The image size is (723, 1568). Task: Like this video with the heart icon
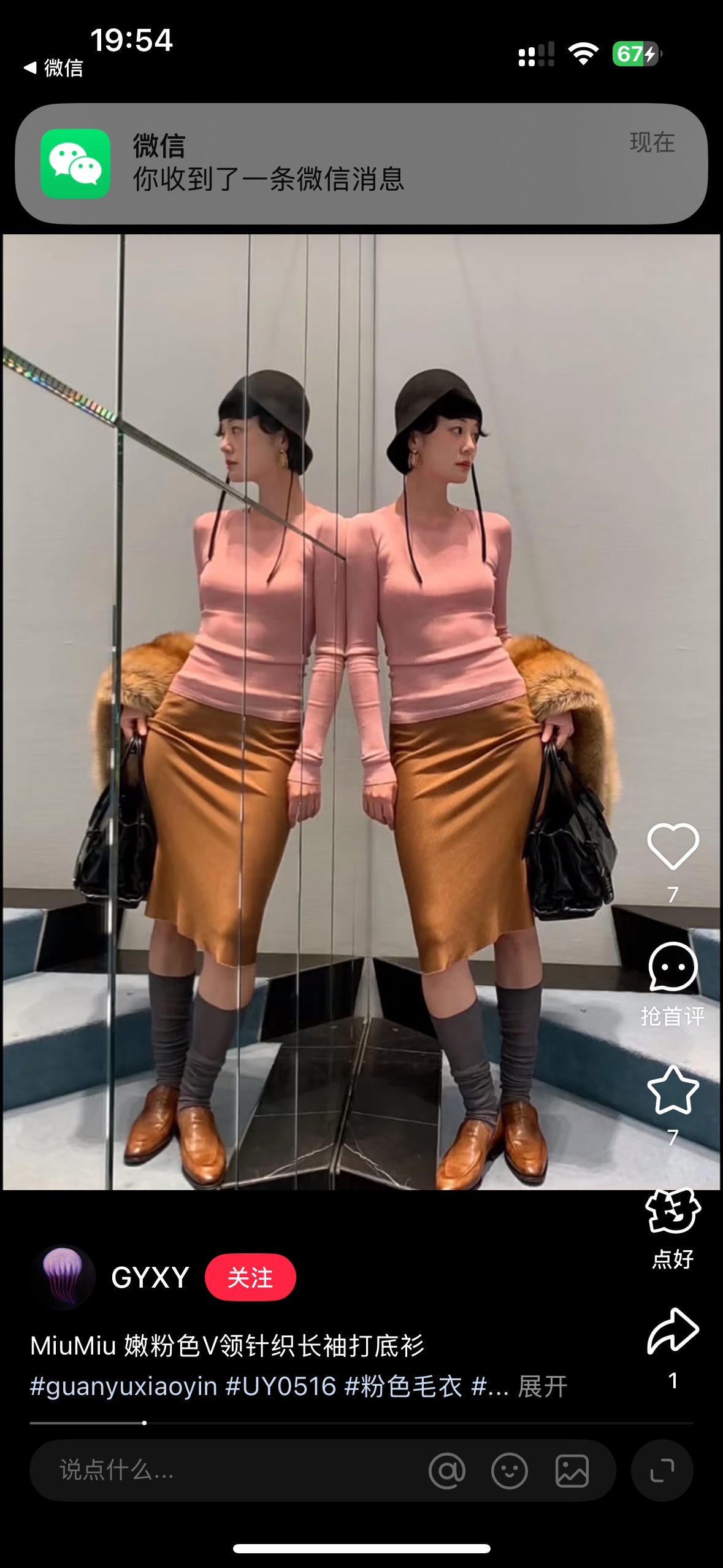[673, 847]
